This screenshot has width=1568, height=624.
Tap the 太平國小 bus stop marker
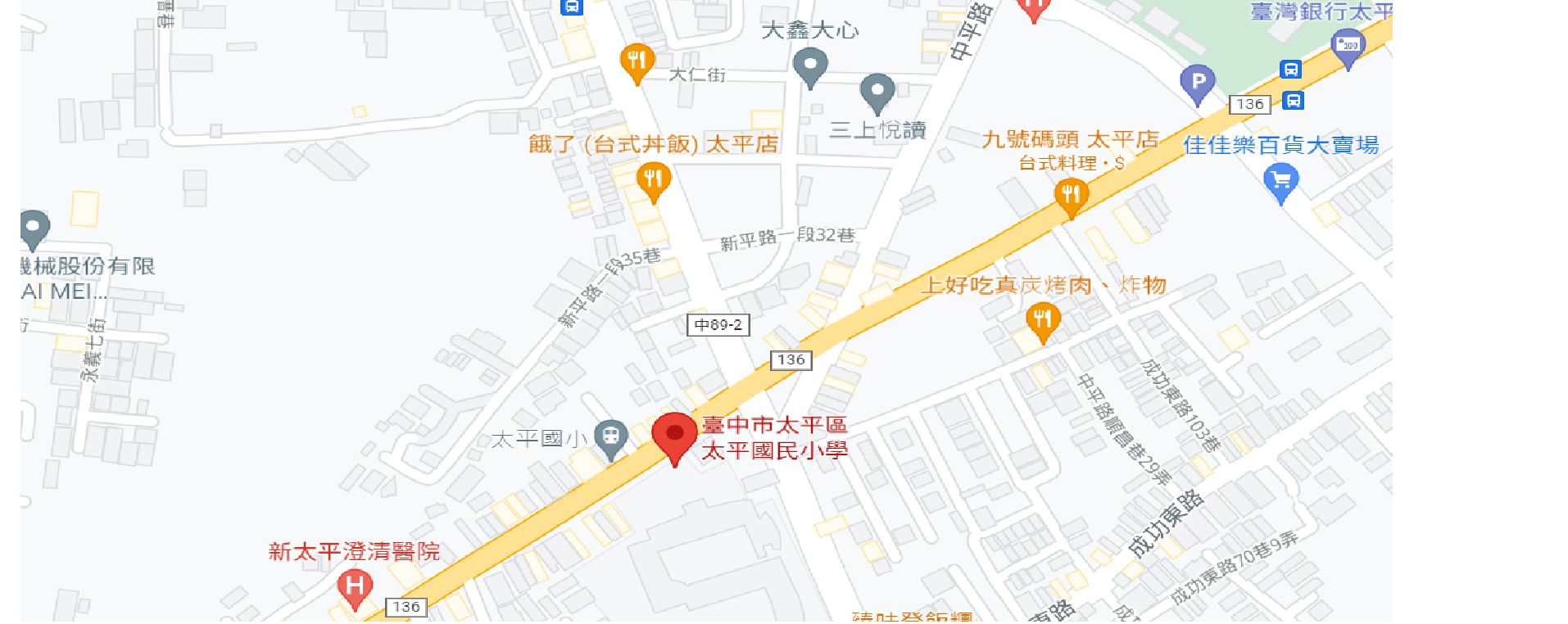tap(610, 438)
